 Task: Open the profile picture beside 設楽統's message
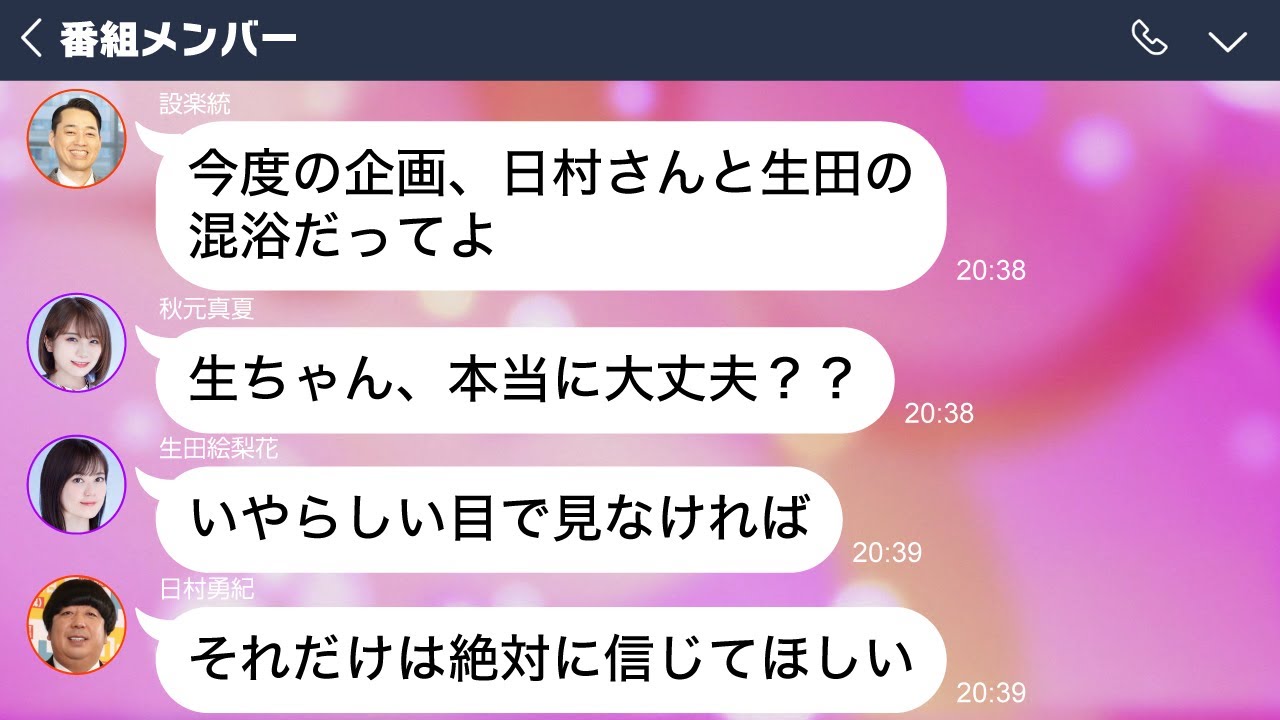(76, 139)
